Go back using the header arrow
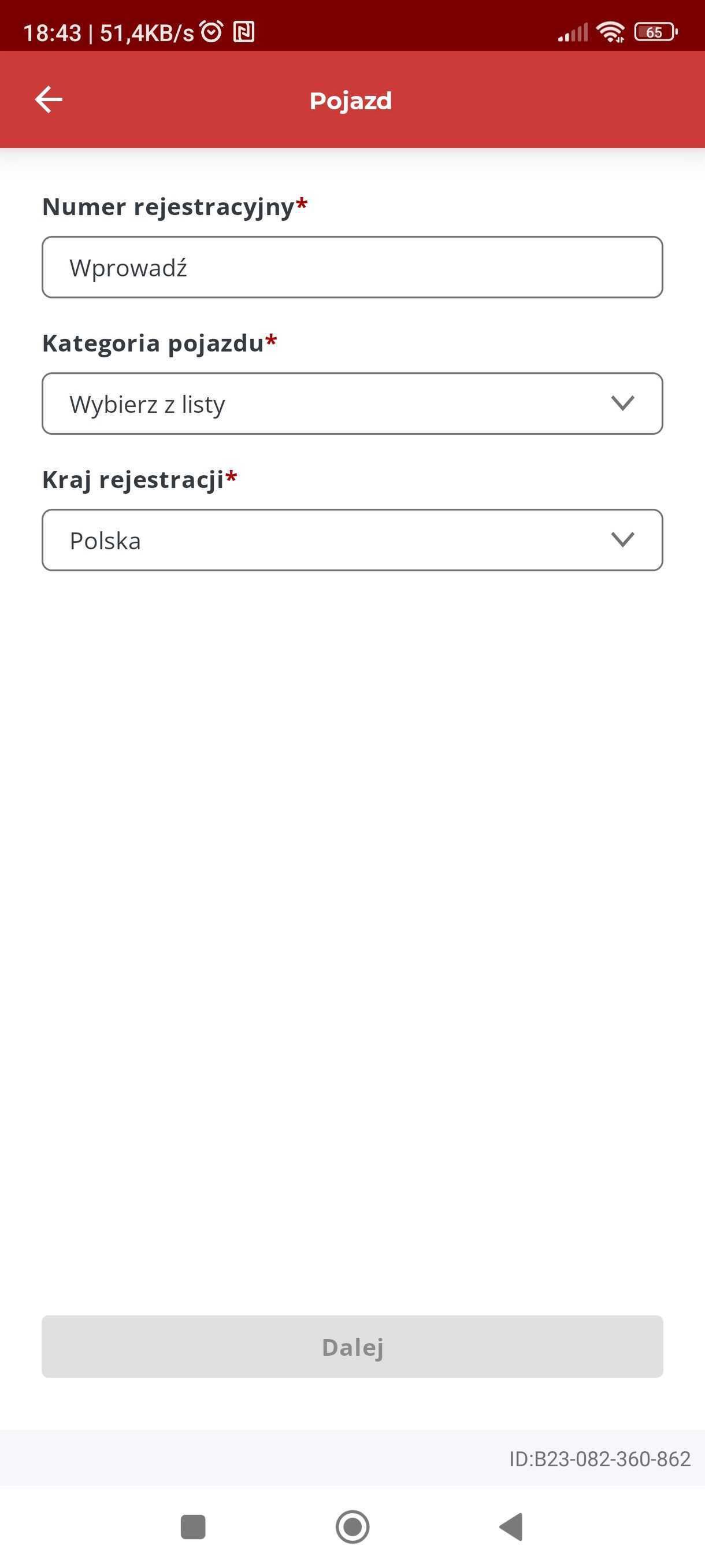The width and height of the screenshot is (705, 1568). 49,99
